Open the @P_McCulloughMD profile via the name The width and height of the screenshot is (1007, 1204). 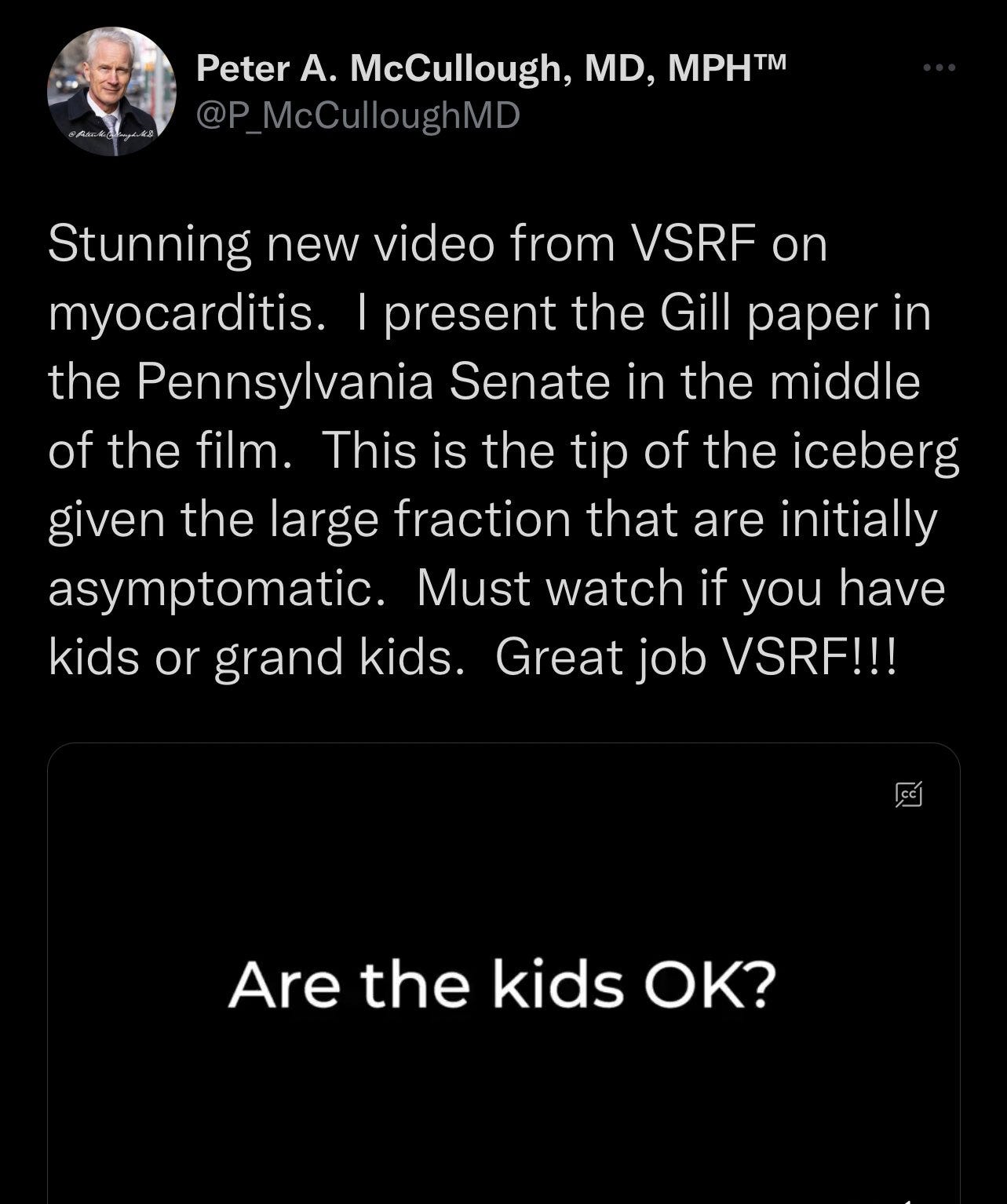pyautogui.click(x=490, y=68)
